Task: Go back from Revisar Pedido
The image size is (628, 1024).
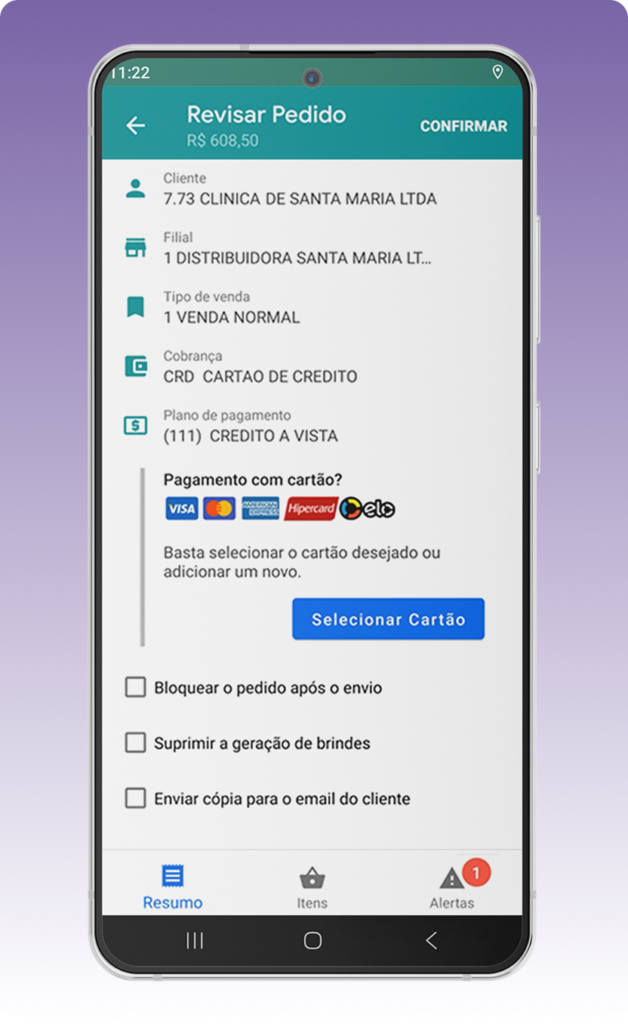Action: pos(135,125)
